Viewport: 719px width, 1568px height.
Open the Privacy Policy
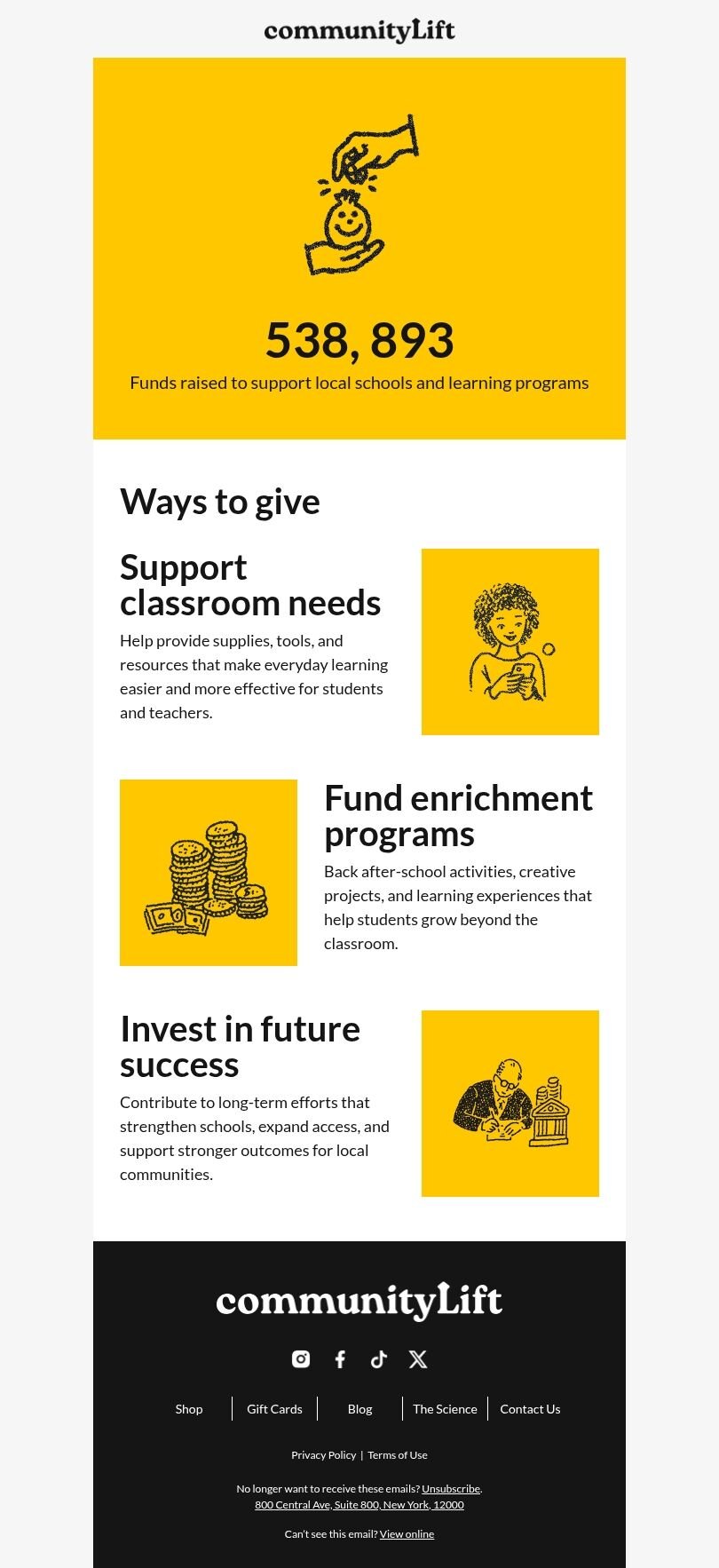pyautogui.click(x=323, y=1454)
